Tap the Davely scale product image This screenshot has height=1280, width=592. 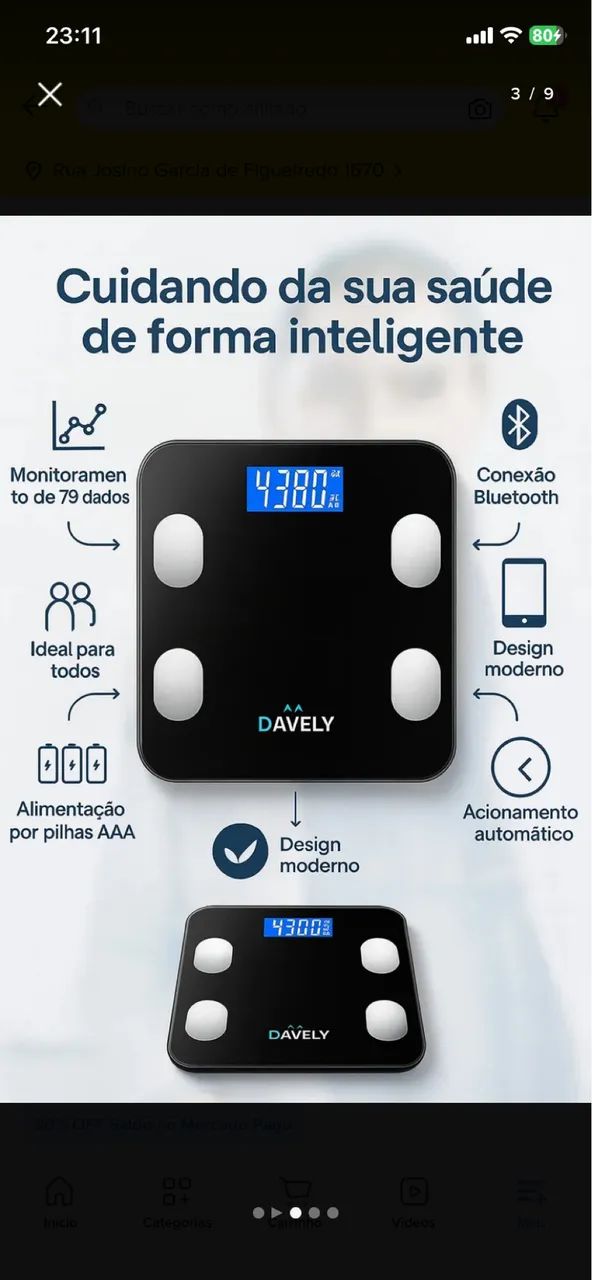pyautogui.click(x=296, y=659)
